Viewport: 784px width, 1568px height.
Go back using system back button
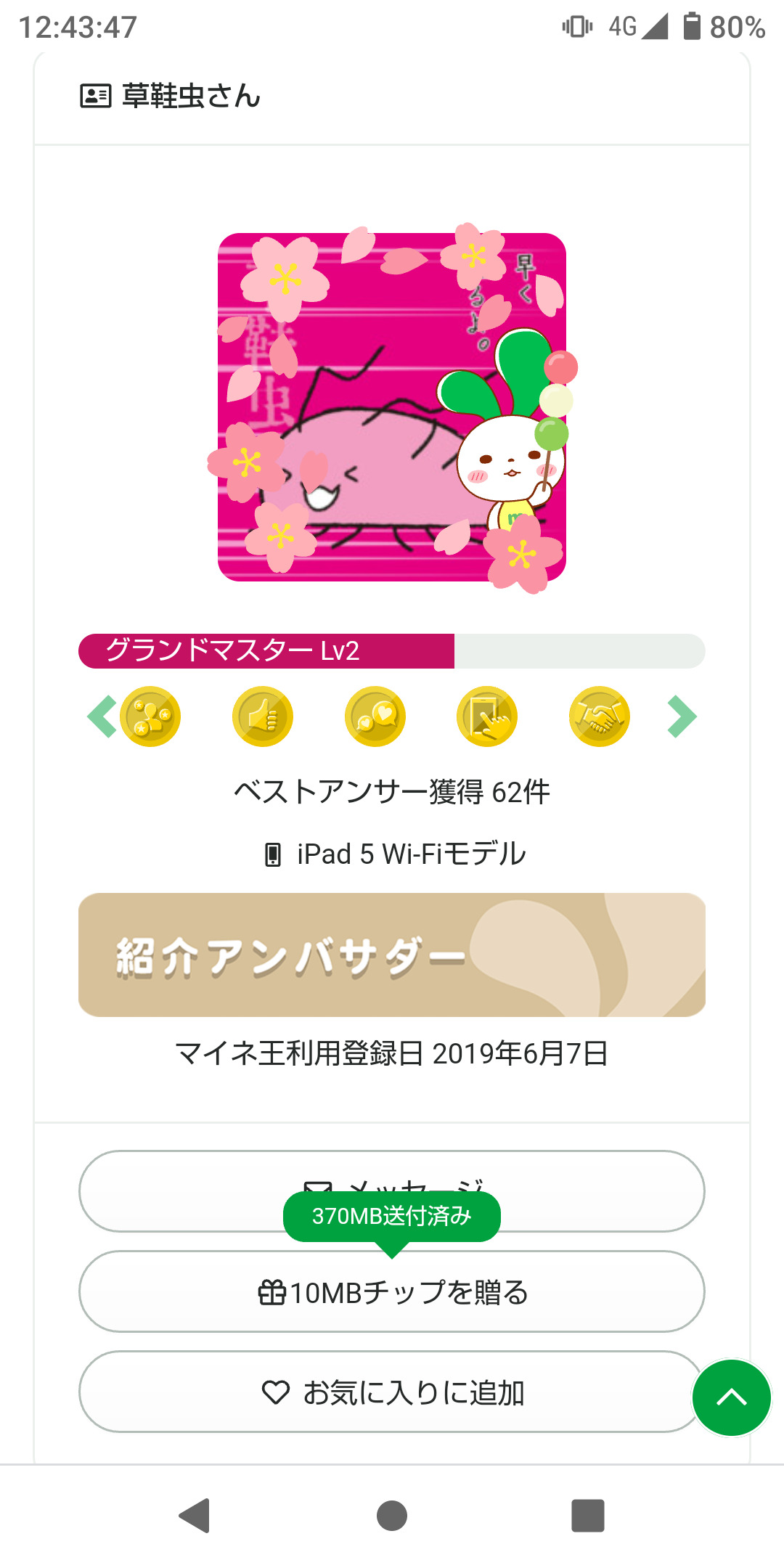[x=195, y=1516]
